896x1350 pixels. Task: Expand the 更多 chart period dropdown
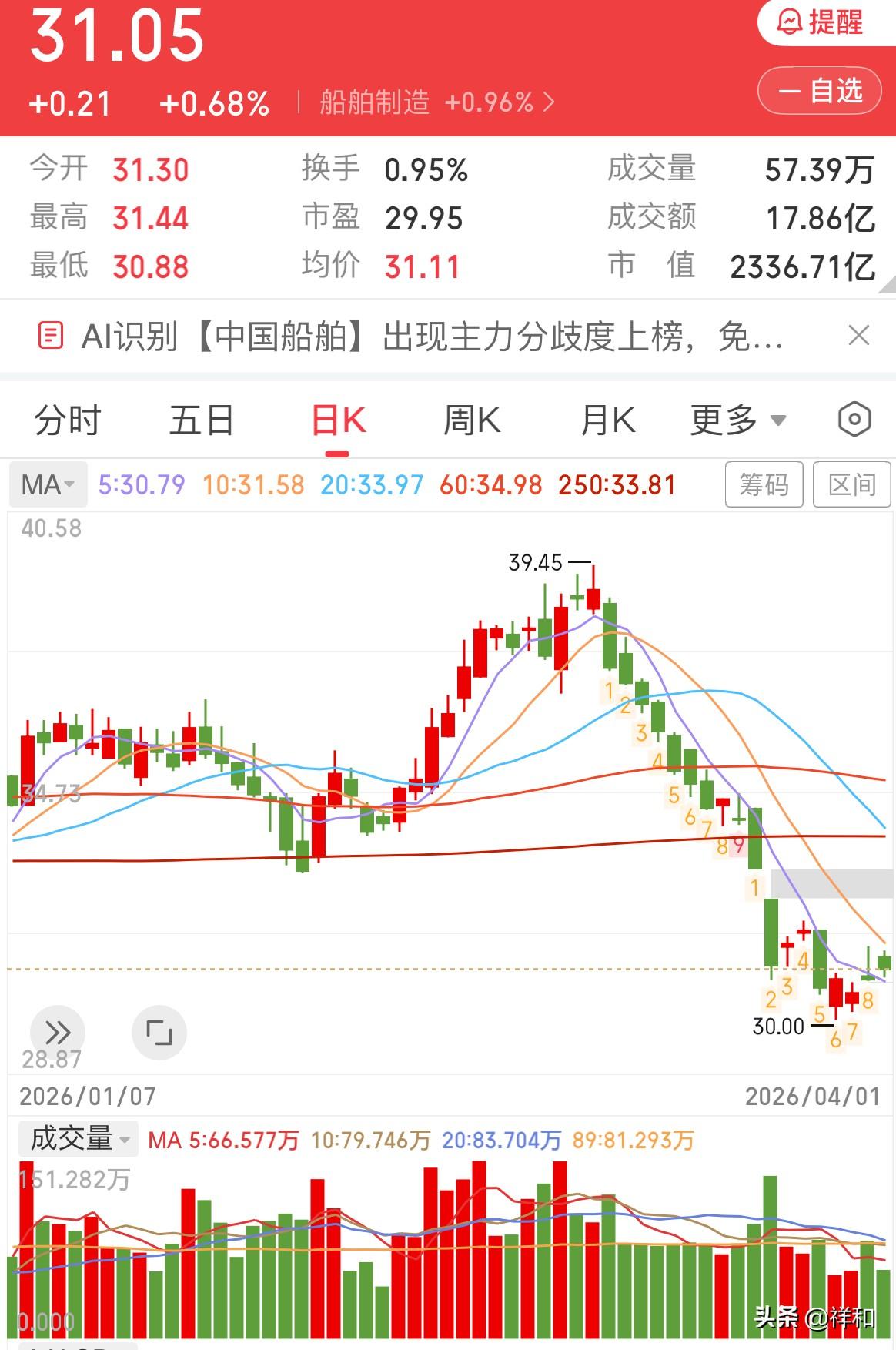tap(735, 420)
